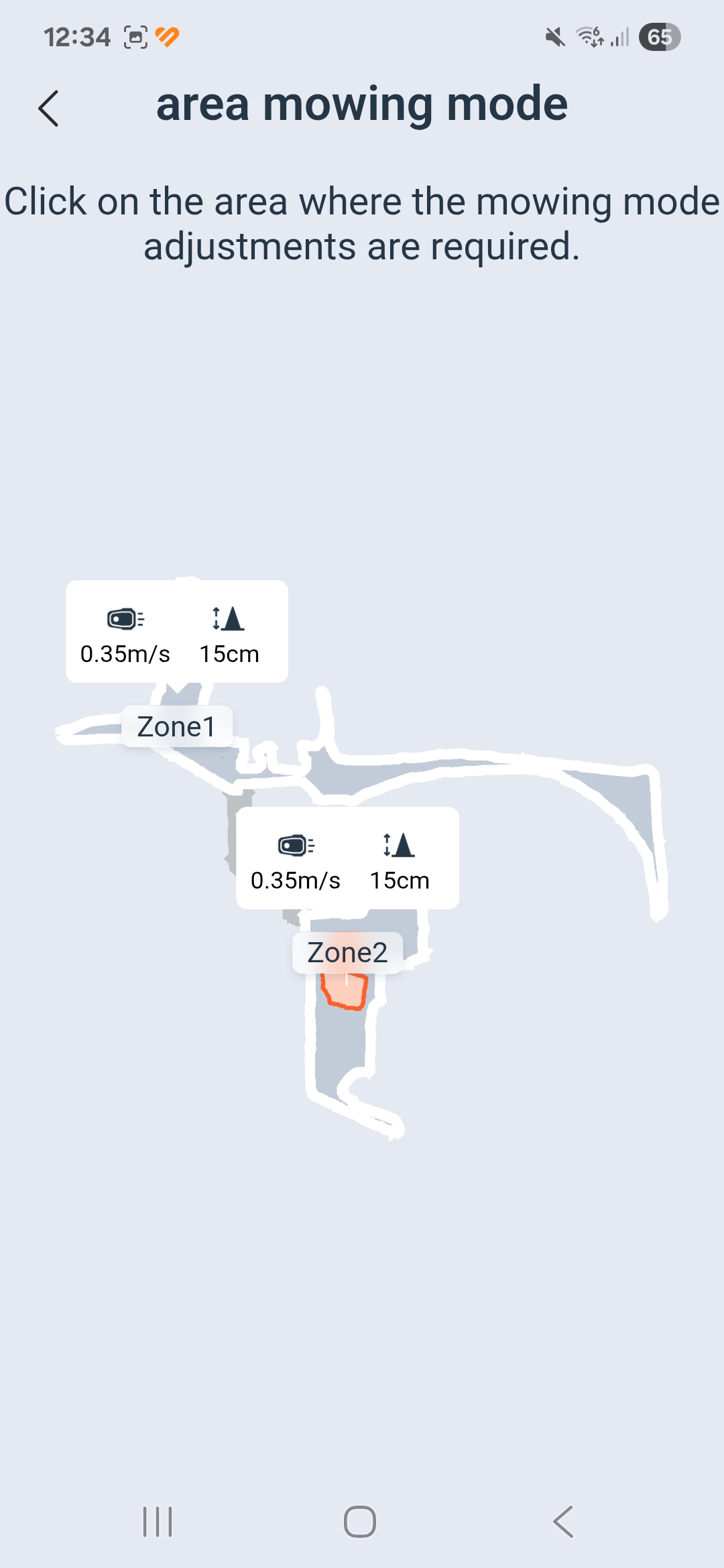Open Zone1 speed and height settings card

click(x=177, y=631)
